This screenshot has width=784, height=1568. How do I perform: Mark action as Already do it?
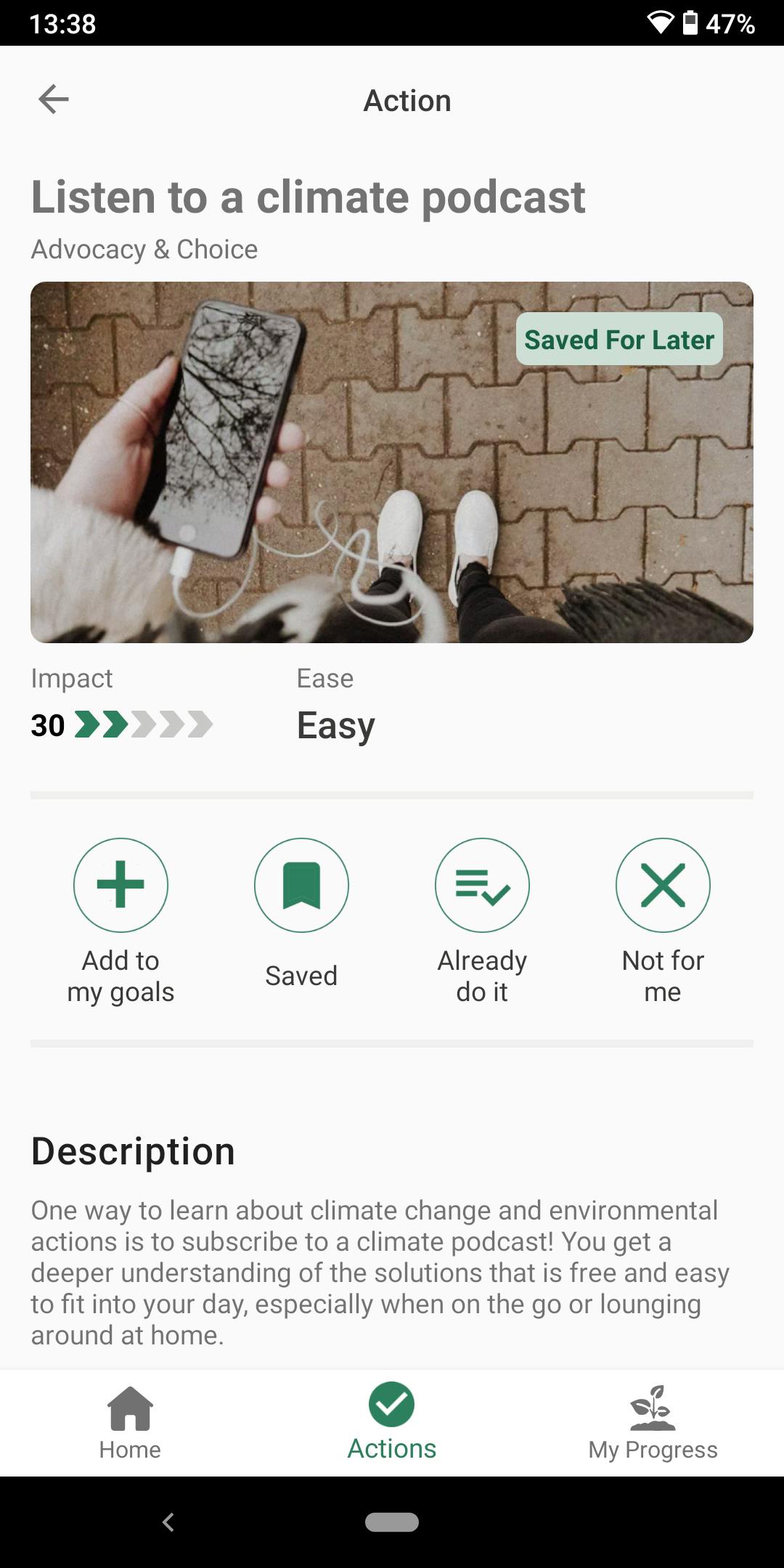(482, 885)
